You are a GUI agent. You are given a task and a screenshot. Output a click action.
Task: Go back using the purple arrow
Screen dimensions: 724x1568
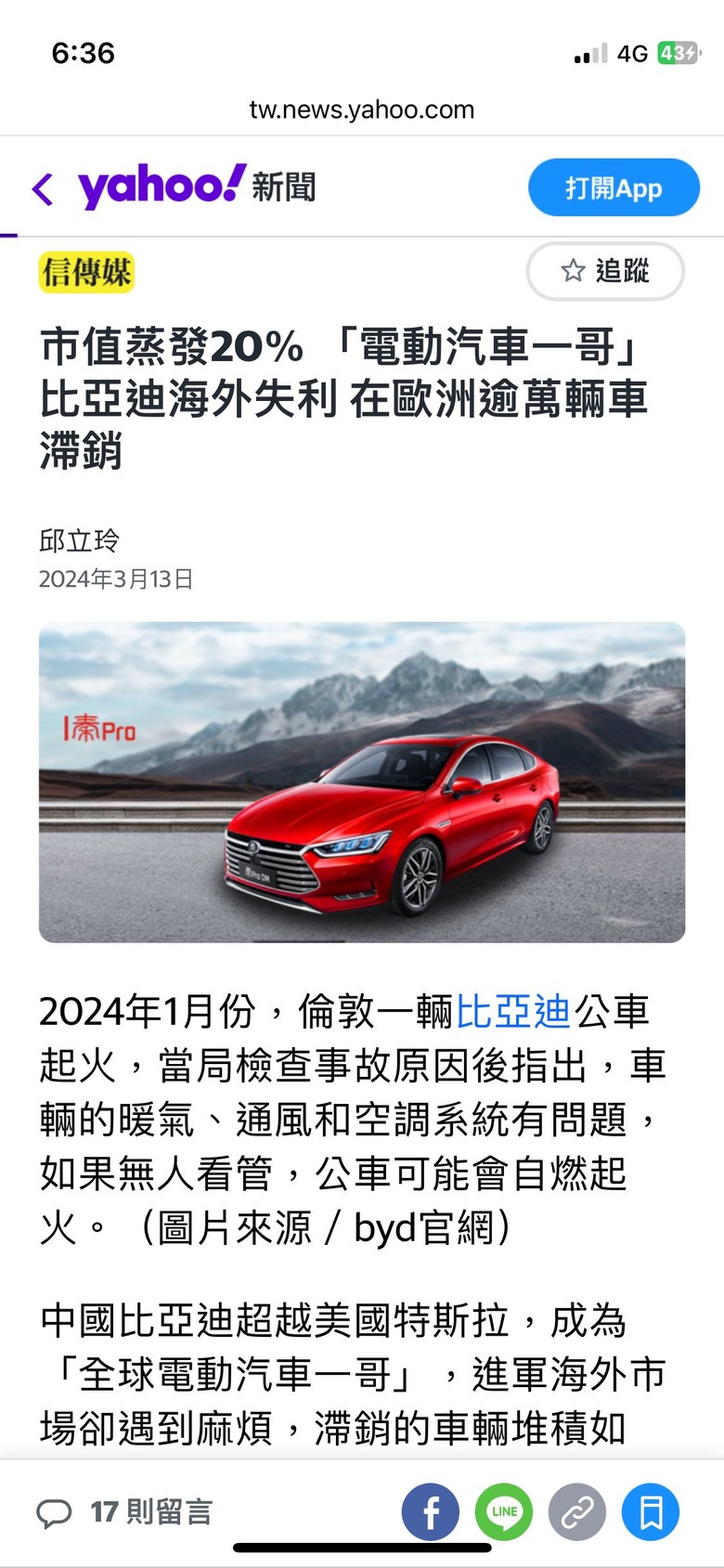(x=42, y=188)
